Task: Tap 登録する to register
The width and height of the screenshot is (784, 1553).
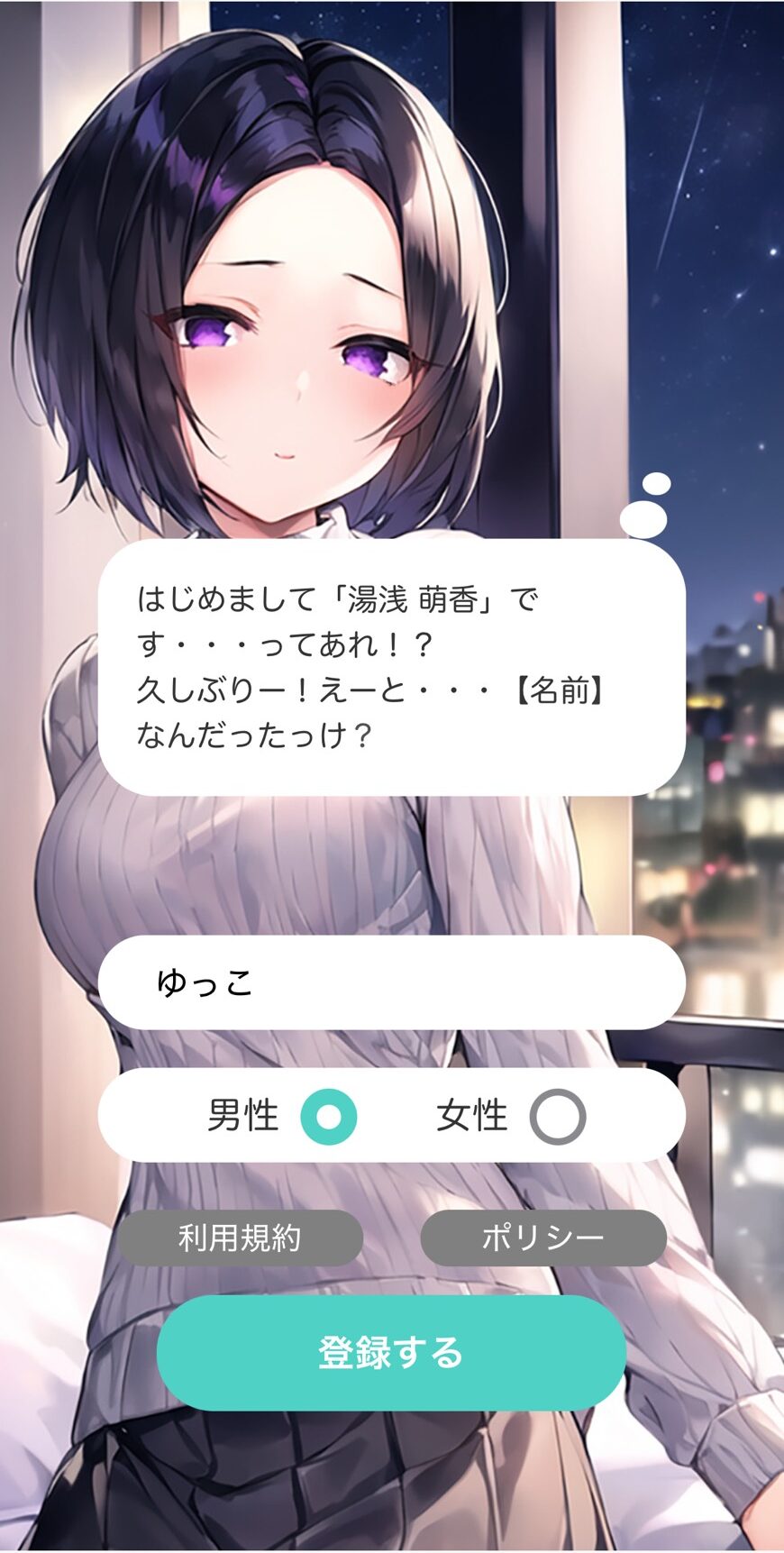Action: [391, 1352]
